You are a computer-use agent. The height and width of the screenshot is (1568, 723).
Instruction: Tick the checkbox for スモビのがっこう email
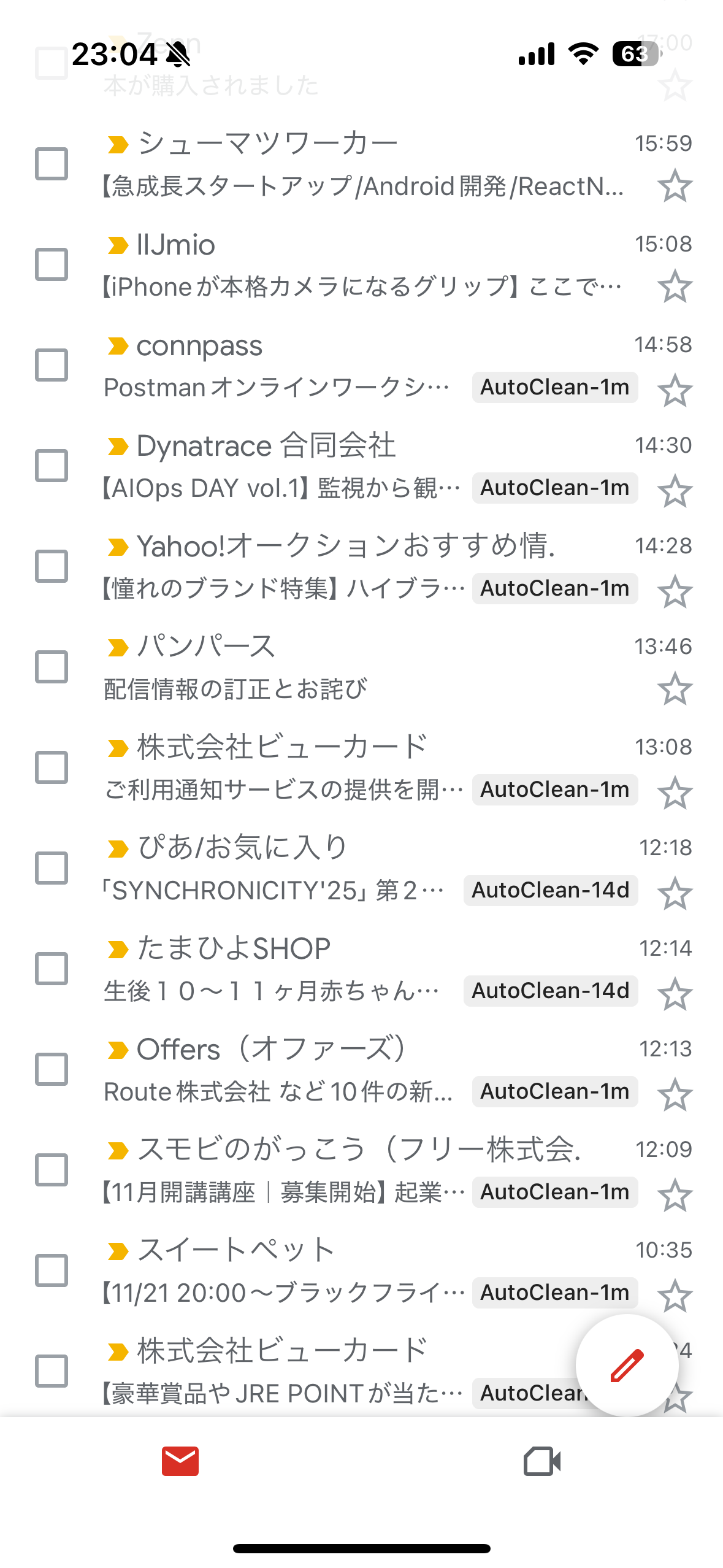(x=52, y=1170)
